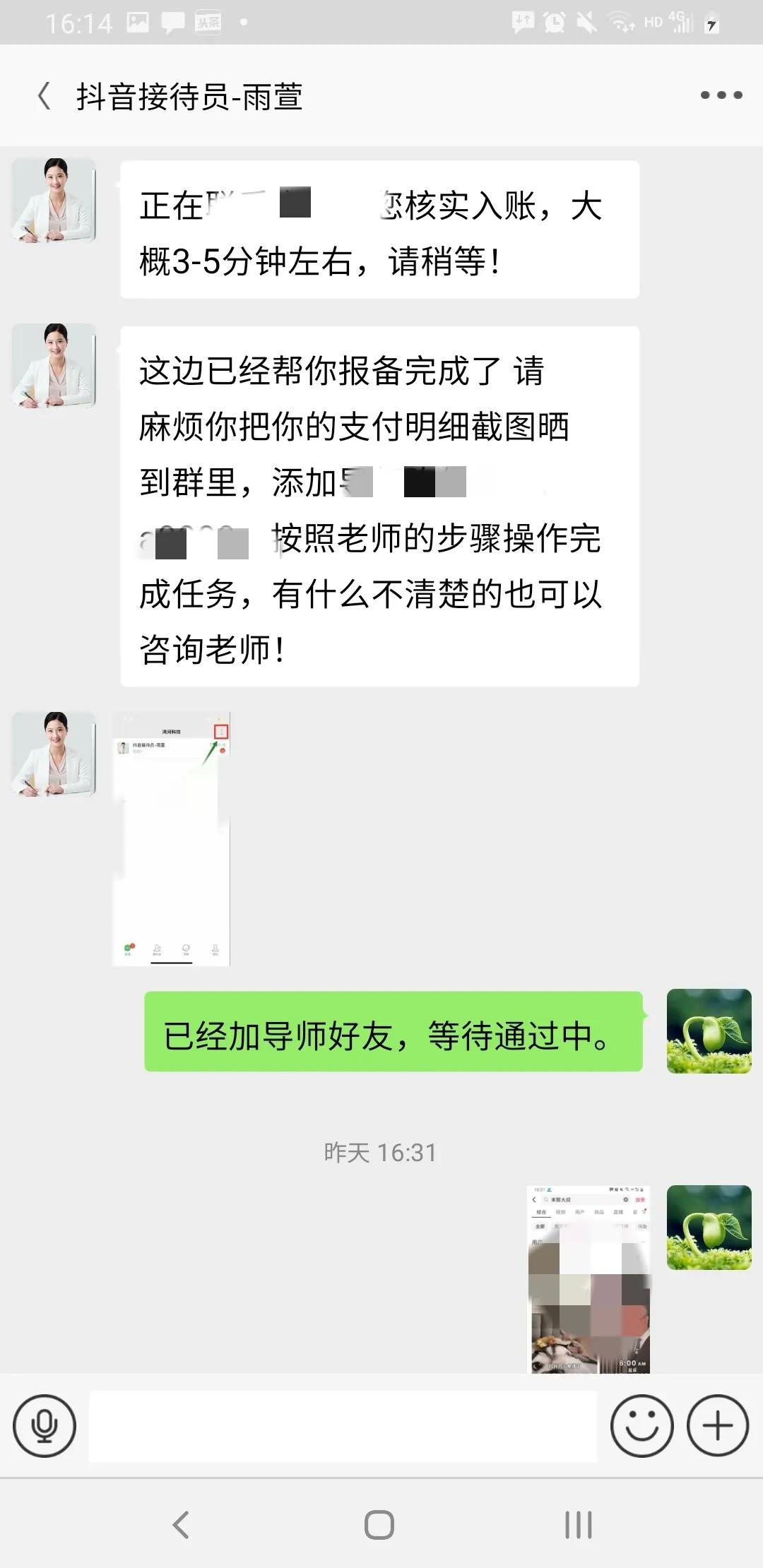Tap the long 报备完成 message bubble
This screenshot has height=1568, width=763.
[x=379, y=509]
